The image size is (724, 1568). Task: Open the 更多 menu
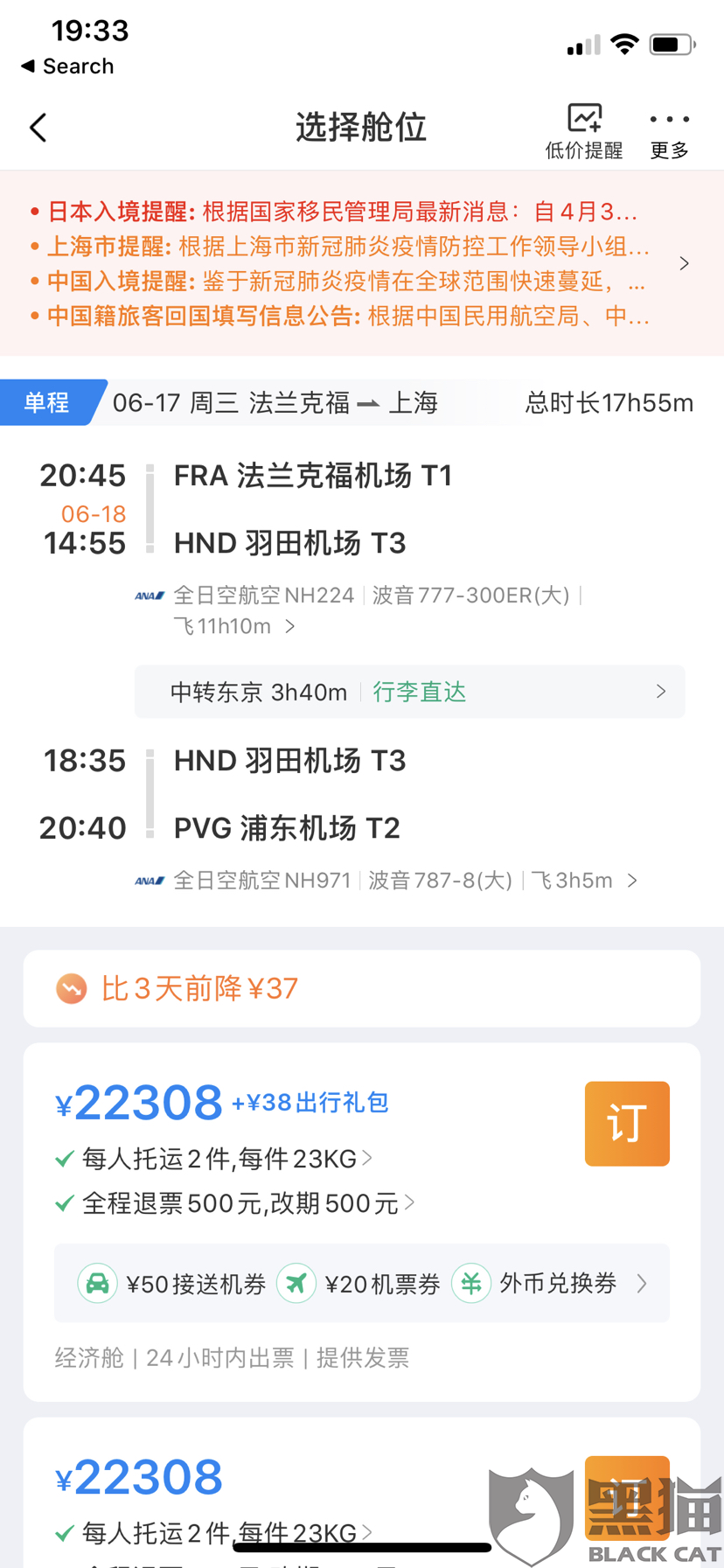[669, 133]
